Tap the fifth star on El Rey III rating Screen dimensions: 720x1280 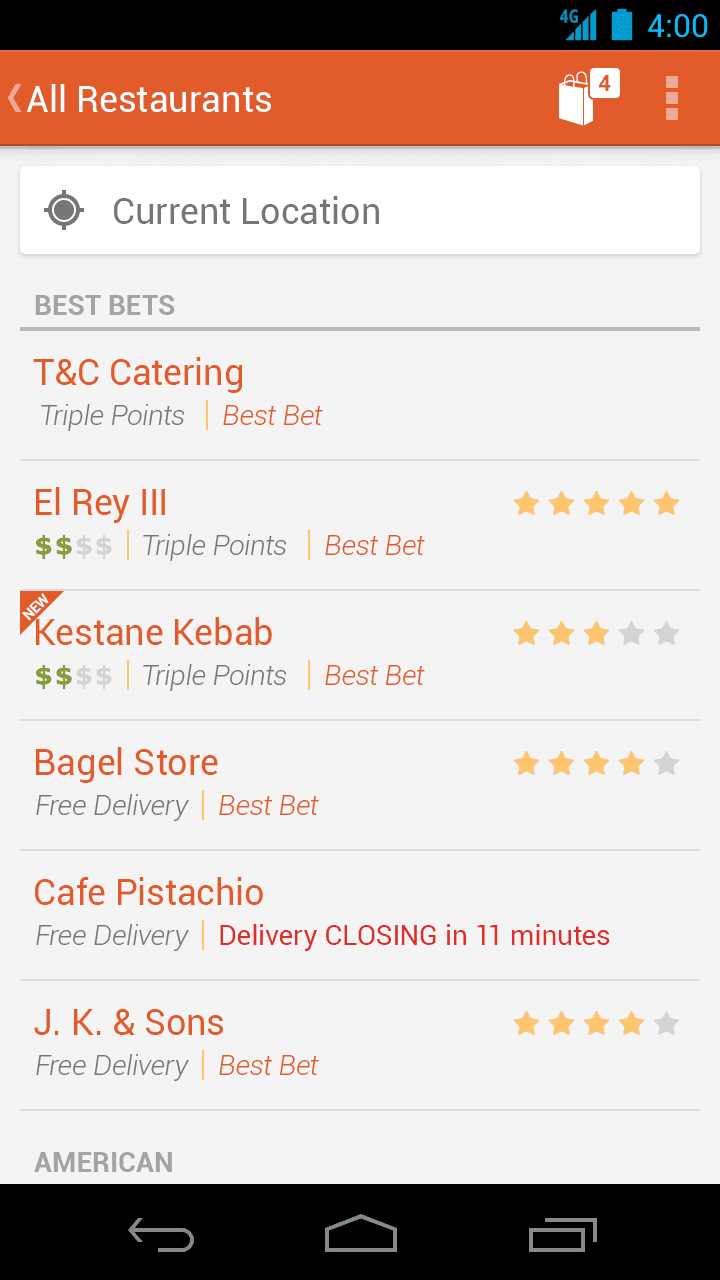coord(666,503)
